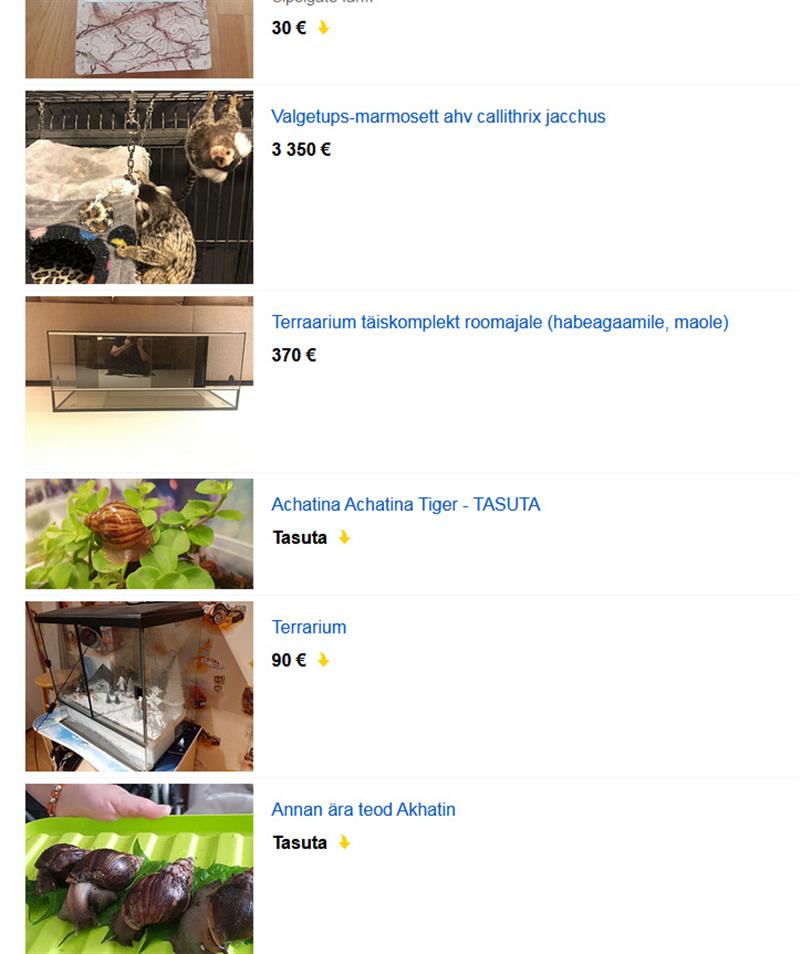Tap the Akhatin snails on tray photo
Screen dimensions: 800x954
(139, 868)
